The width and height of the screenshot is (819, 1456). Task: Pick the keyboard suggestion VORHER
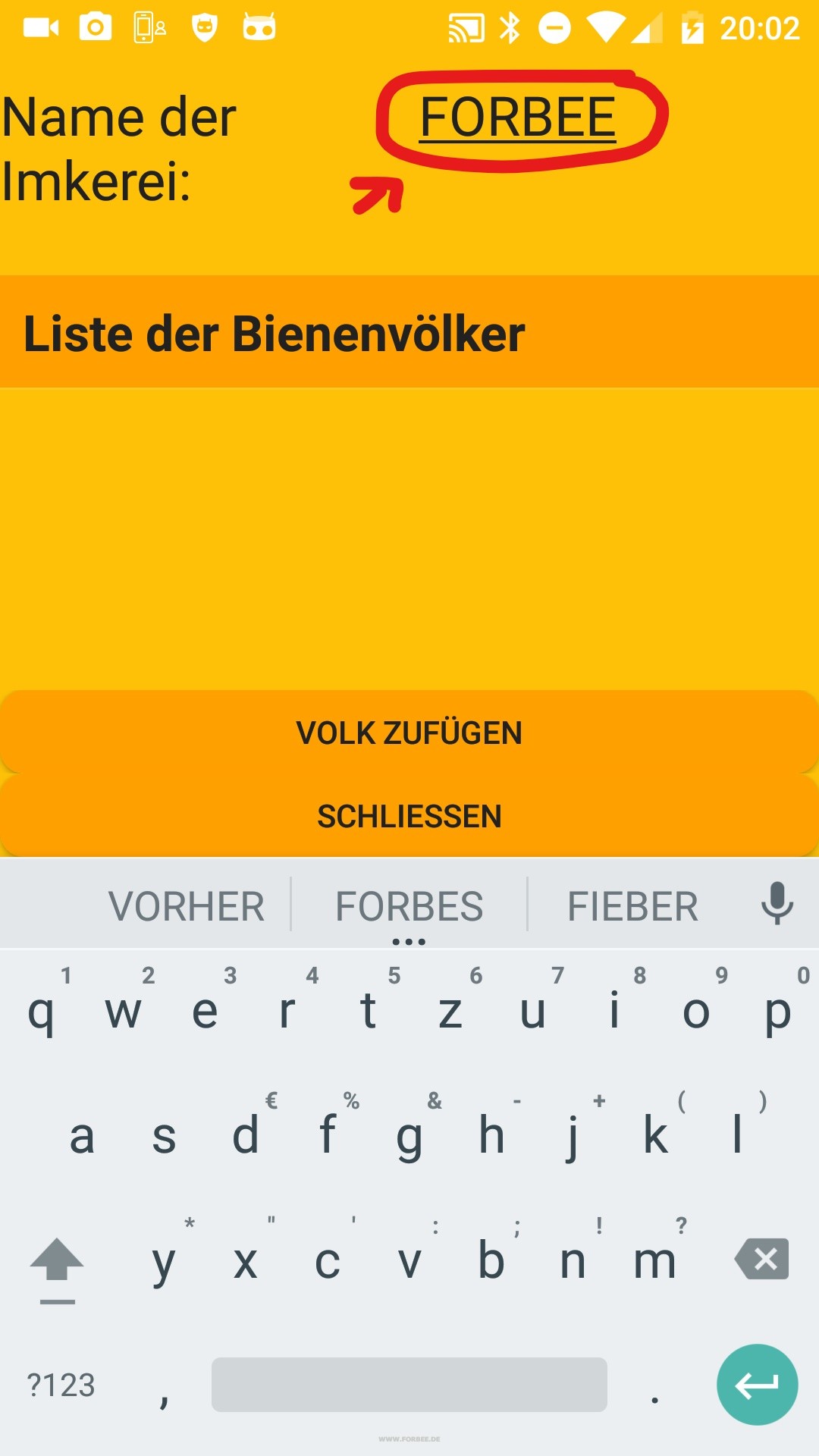point(187,906)
